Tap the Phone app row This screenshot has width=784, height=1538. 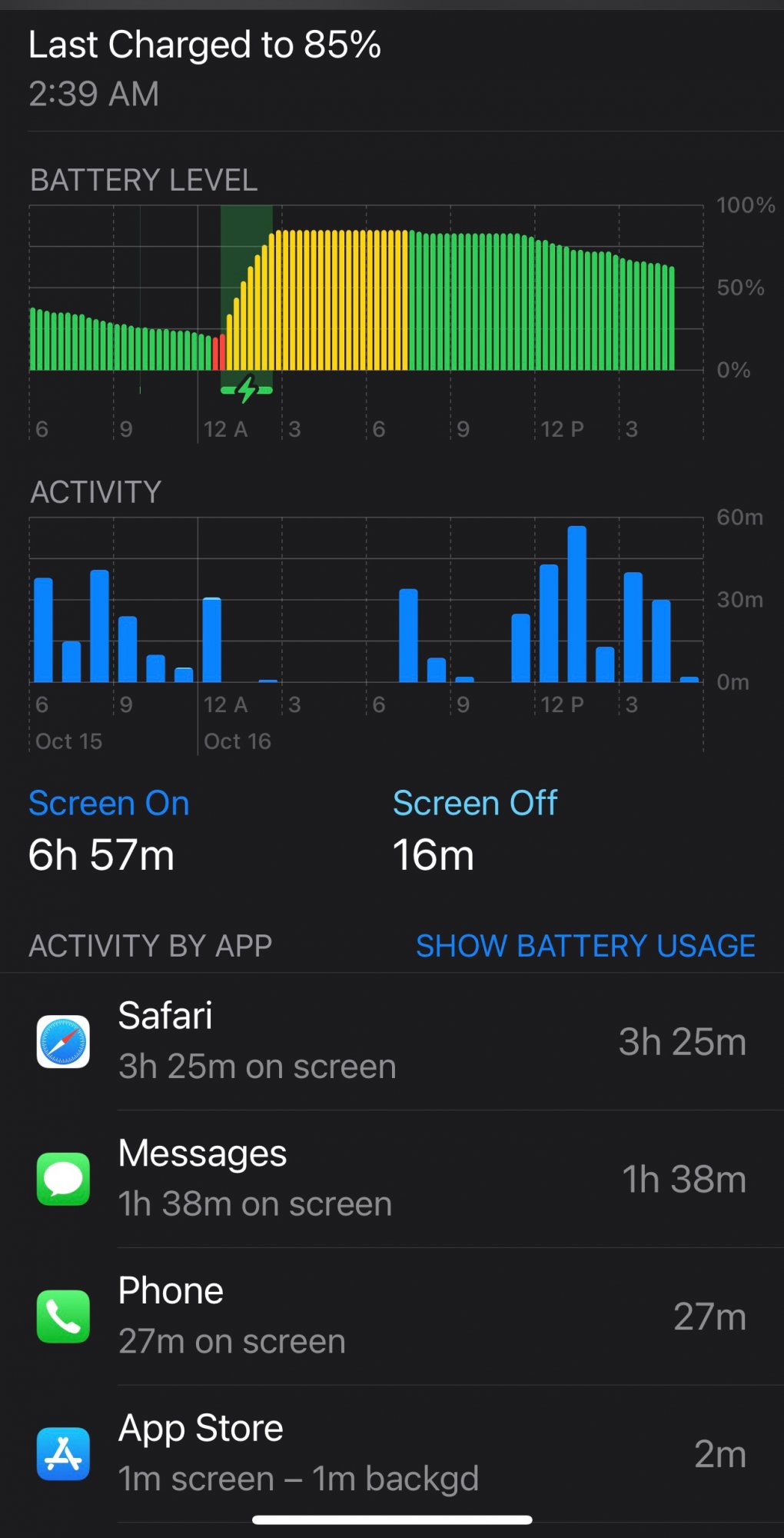(392, 1317)
